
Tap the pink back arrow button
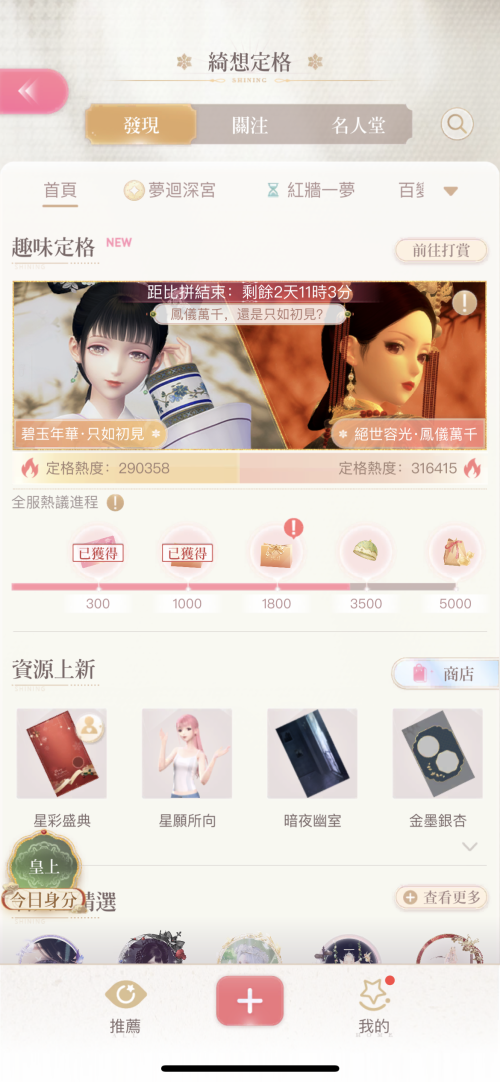point(31,91)
